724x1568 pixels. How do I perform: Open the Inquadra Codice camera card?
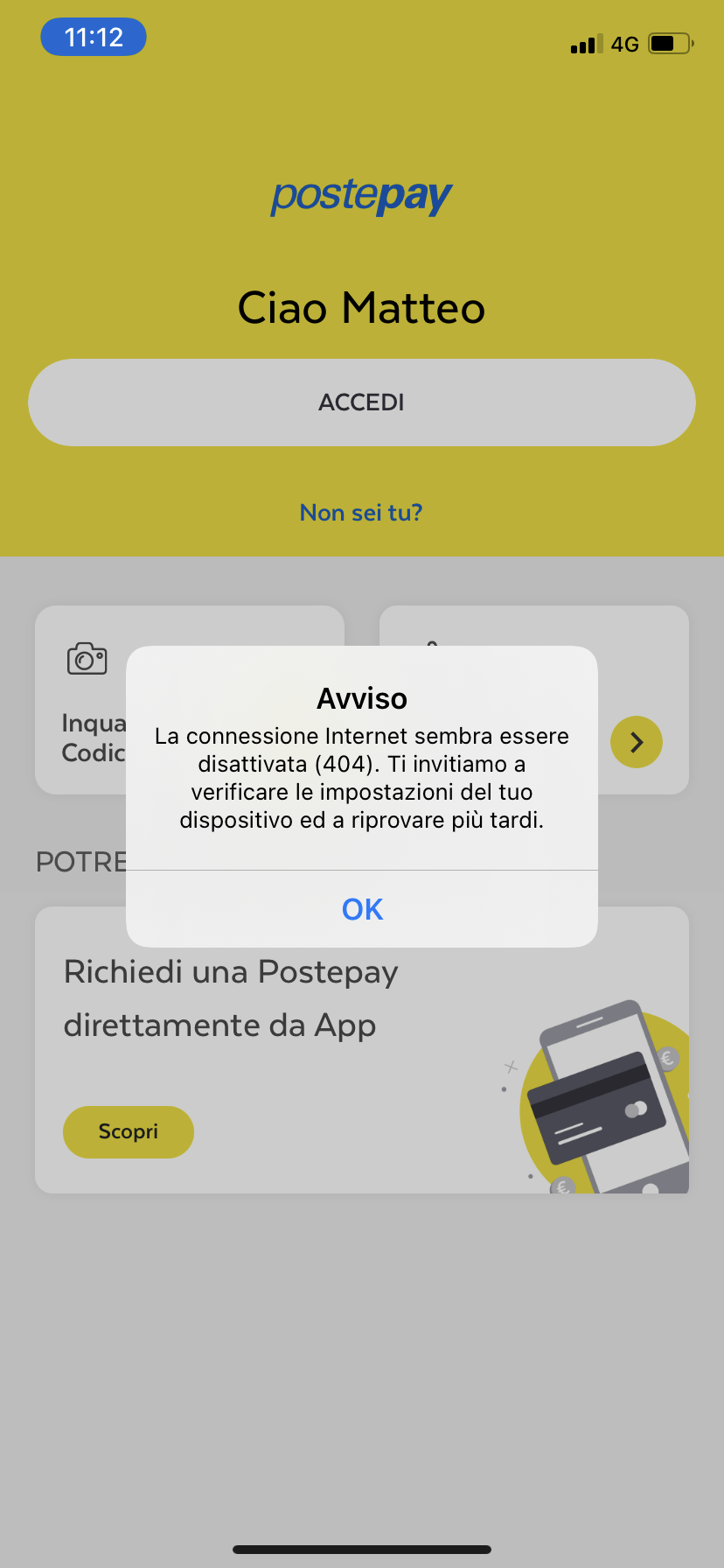pyautogui.click(x=81, y=700)
